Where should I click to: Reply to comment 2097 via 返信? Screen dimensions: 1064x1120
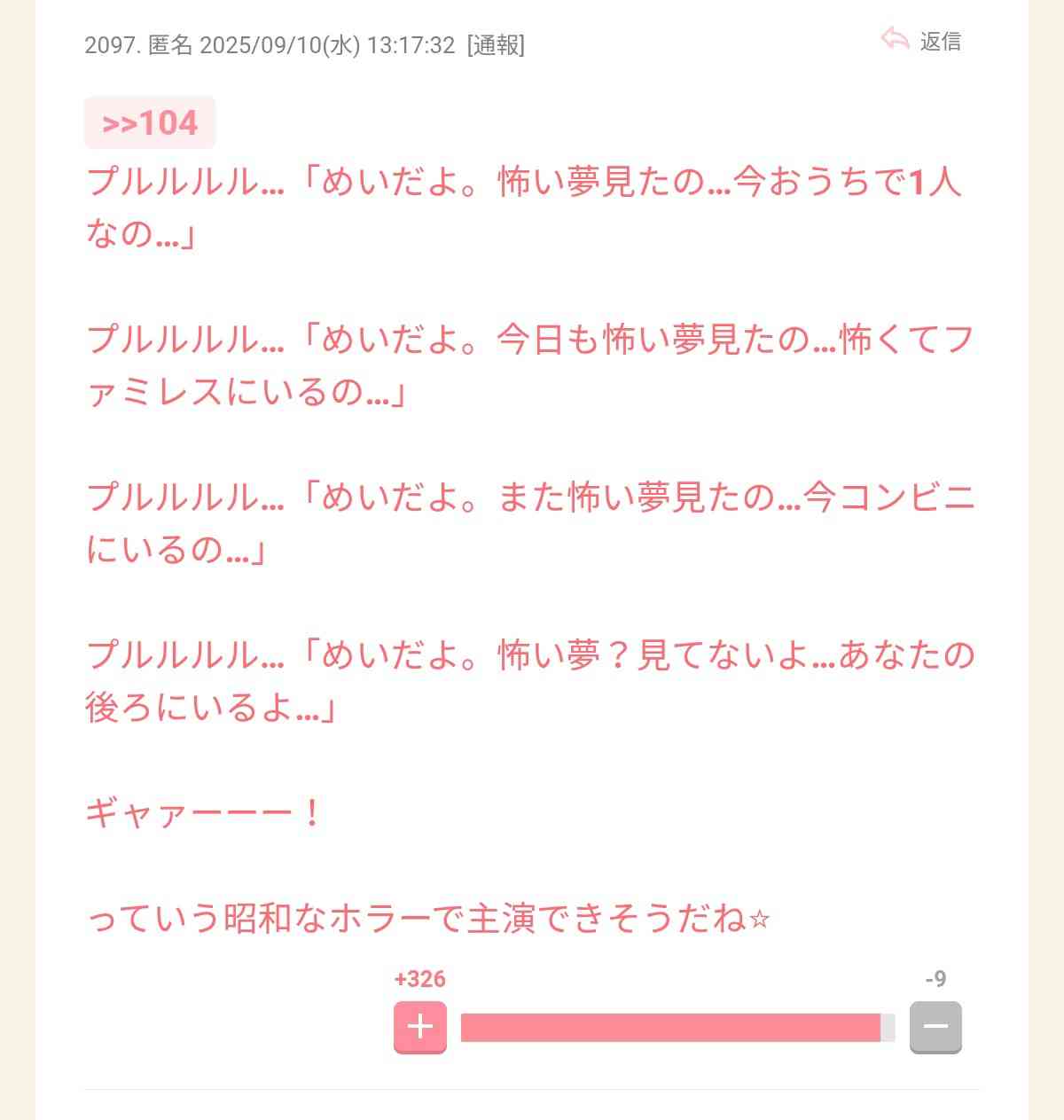point(922,41)
